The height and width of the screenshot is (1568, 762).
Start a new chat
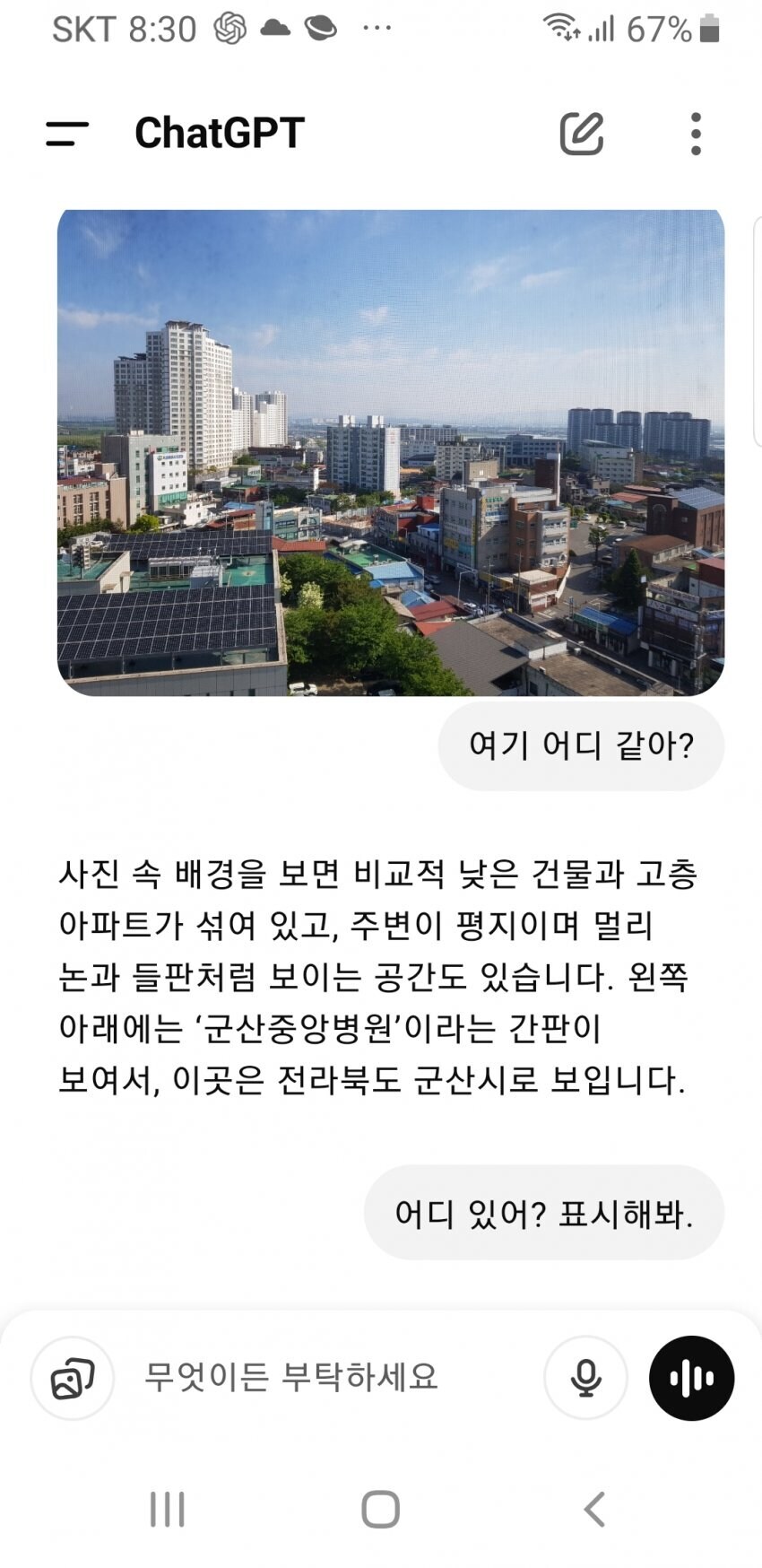(x=581, y=134)
